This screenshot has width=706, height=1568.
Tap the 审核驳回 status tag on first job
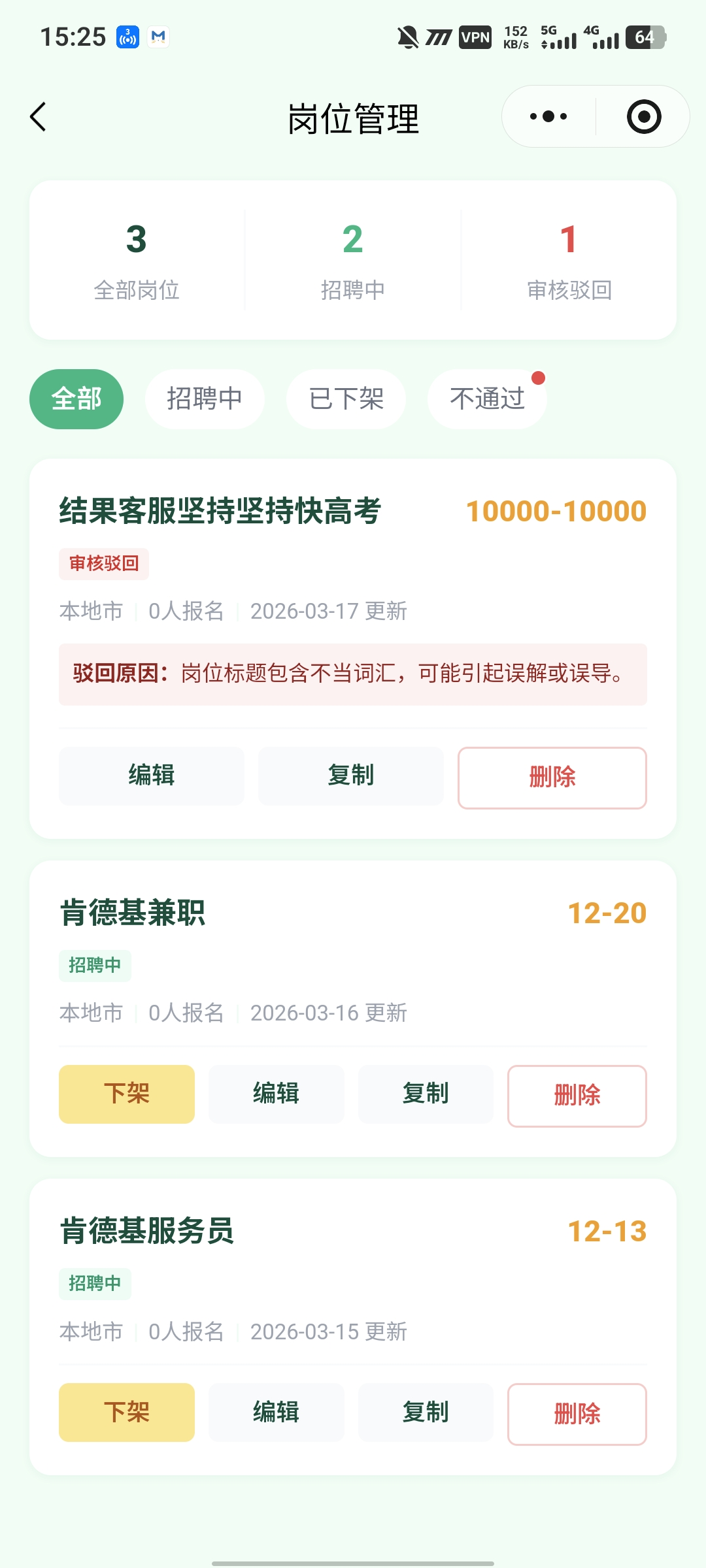pos(103,564)
